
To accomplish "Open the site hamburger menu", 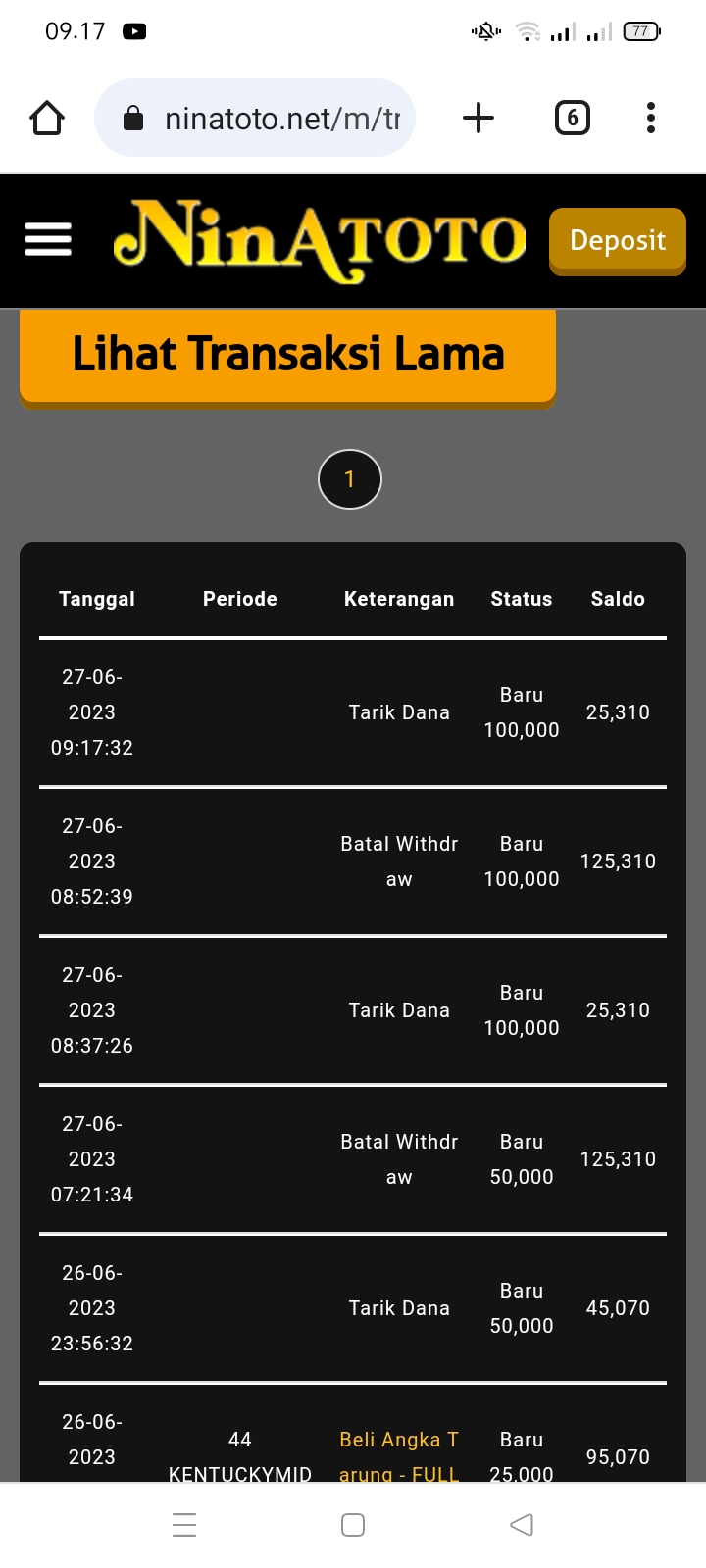I will pos(48,240).
